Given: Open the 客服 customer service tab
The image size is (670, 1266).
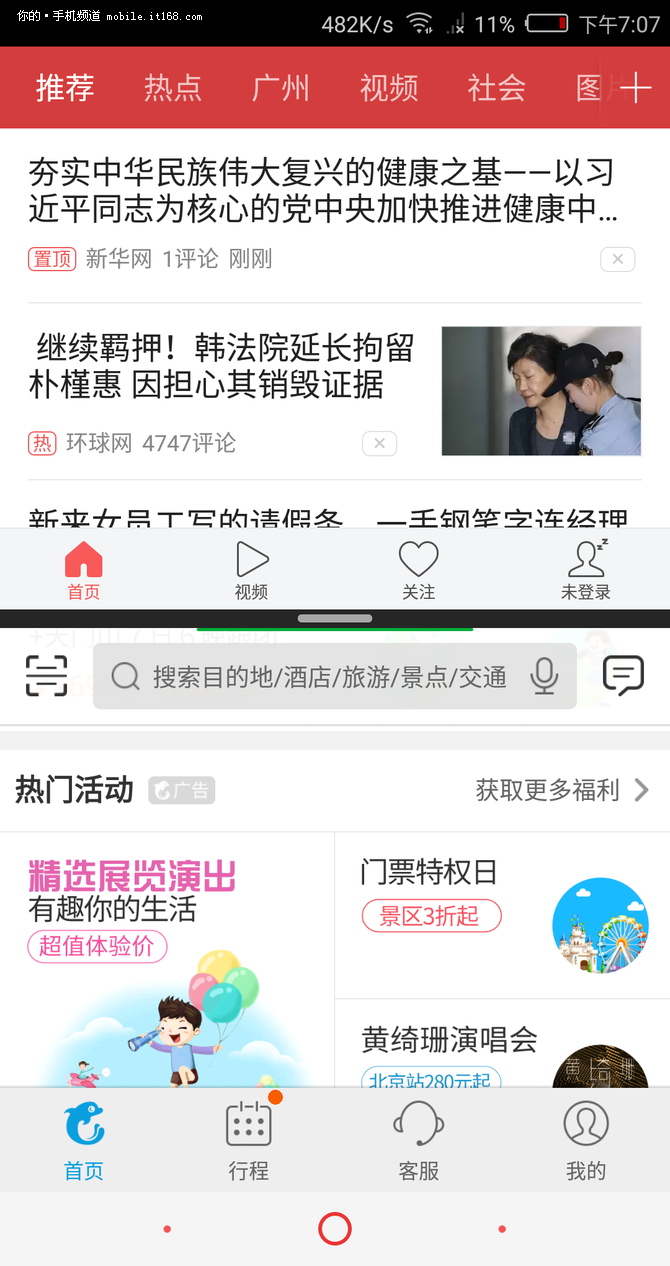Looking at the screenshot, I should (x=418, y=1140).
